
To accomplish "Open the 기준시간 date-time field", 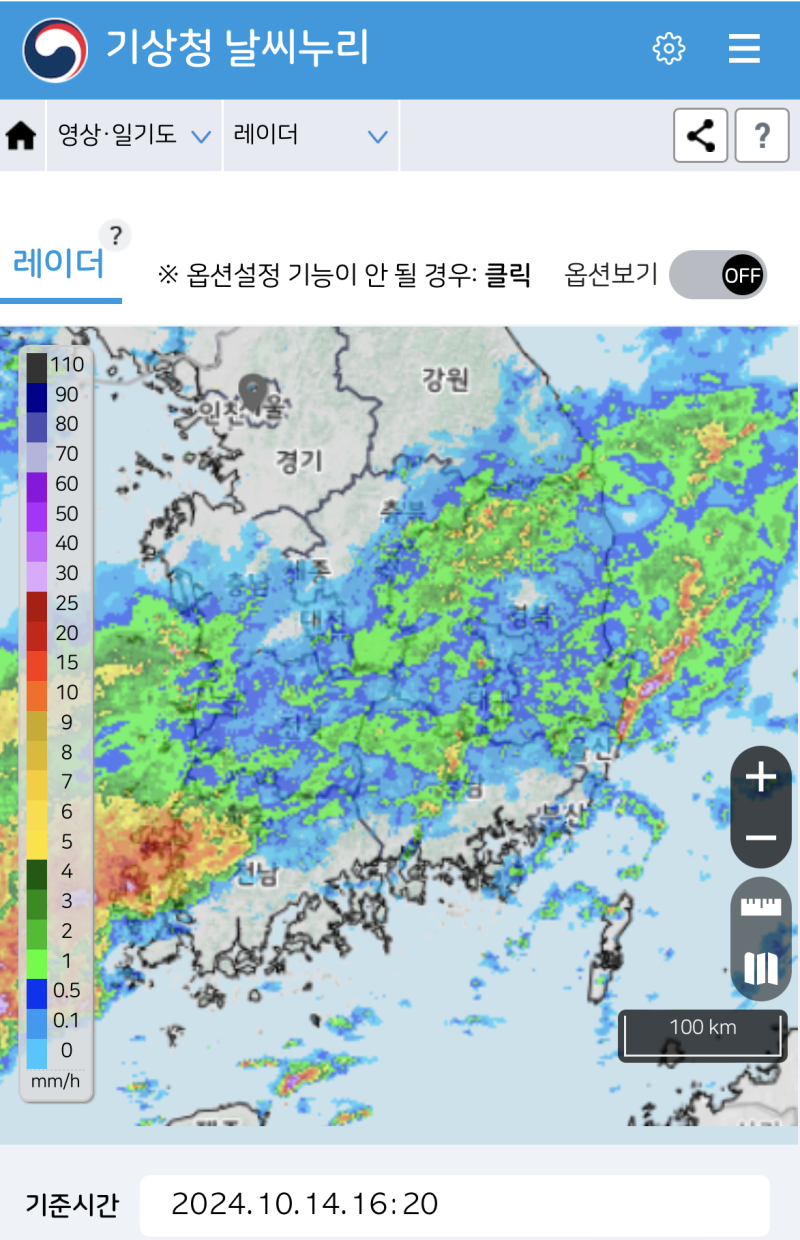I will tap(454, 1204).
